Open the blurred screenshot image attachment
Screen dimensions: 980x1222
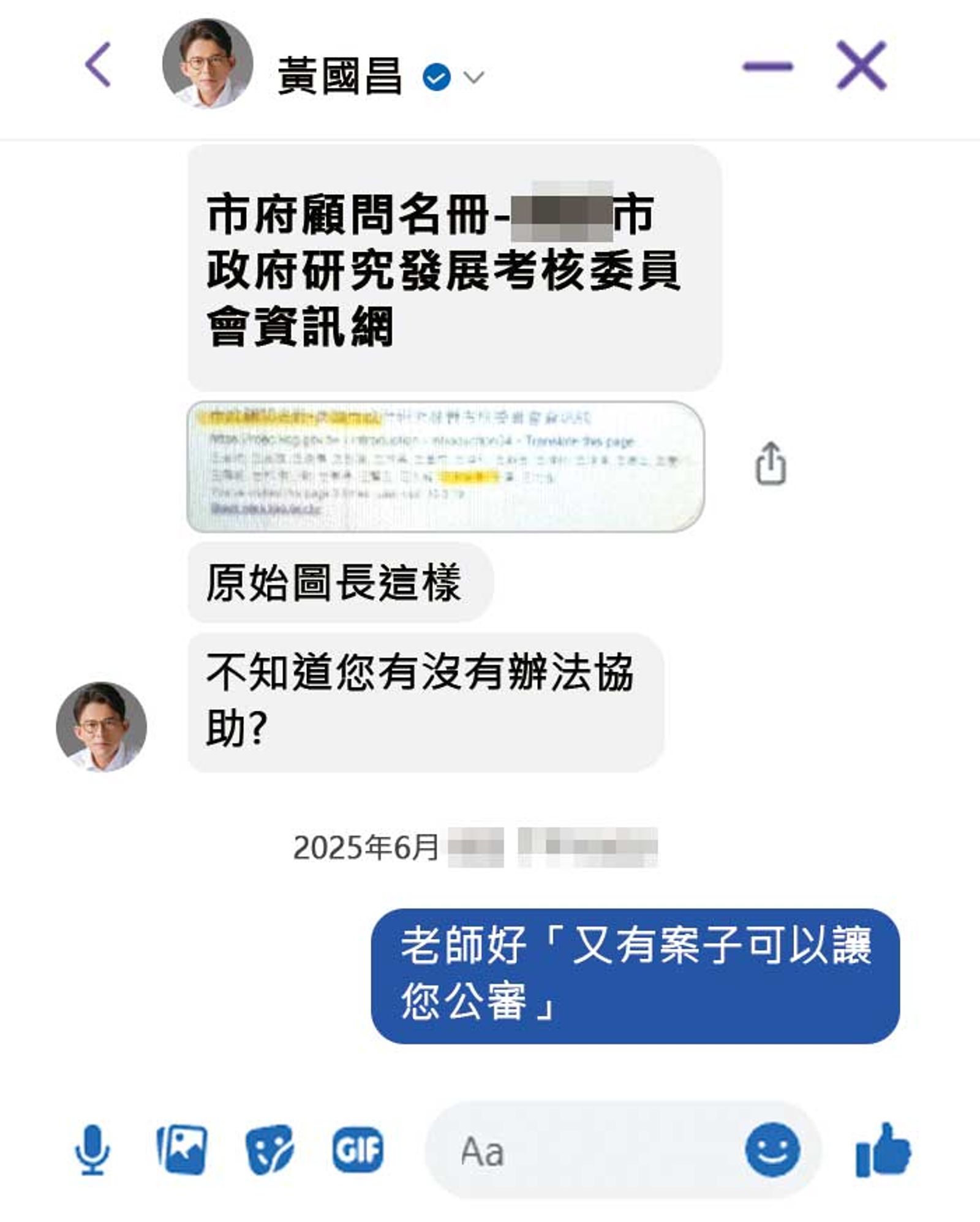[x=445, y=466]
